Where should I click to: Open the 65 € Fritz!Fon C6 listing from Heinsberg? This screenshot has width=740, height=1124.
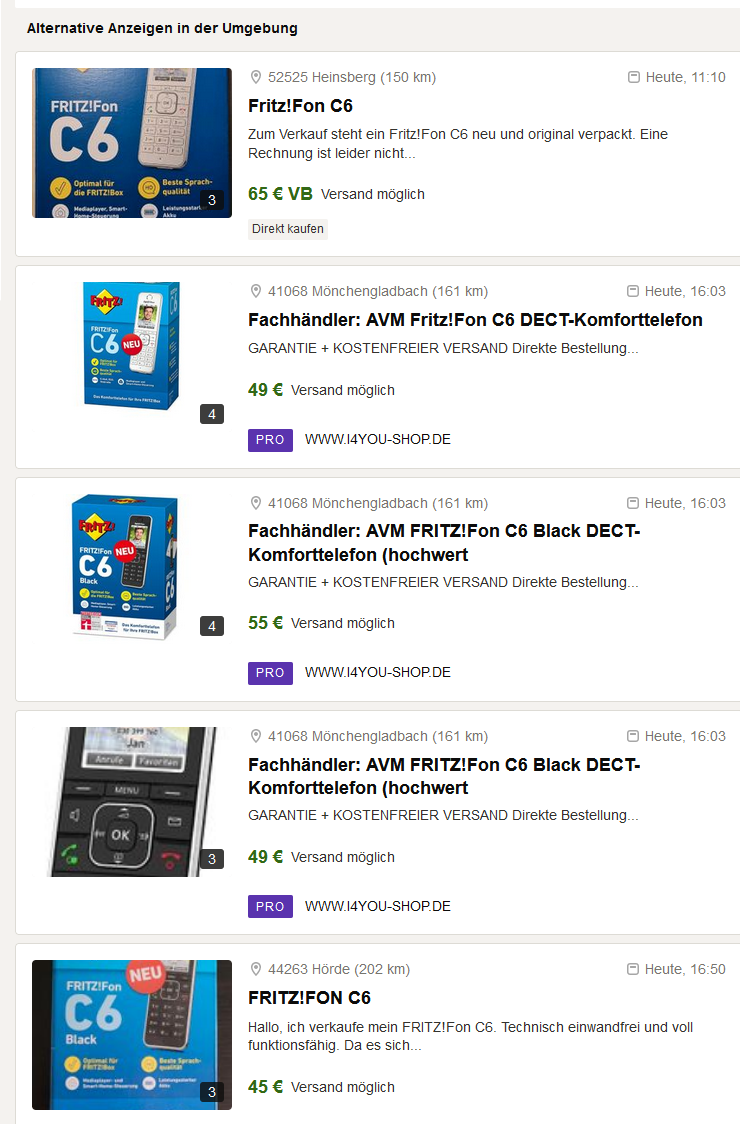[300, 106]
